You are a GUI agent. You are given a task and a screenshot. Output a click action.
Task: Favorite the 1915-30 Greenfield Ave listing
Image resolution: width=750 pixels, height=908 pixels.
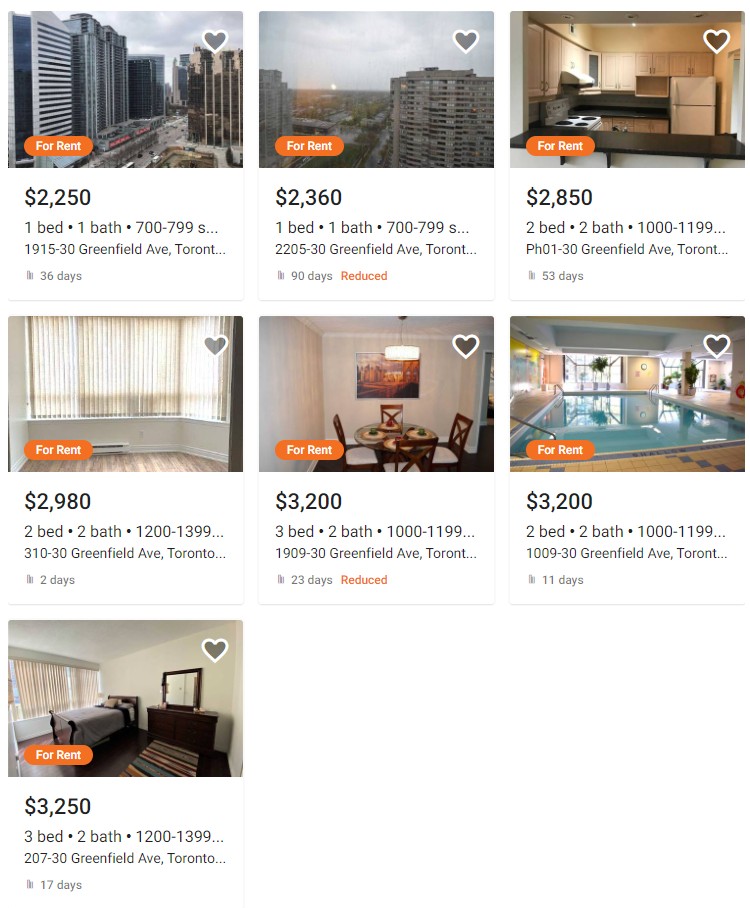(215, 41)
